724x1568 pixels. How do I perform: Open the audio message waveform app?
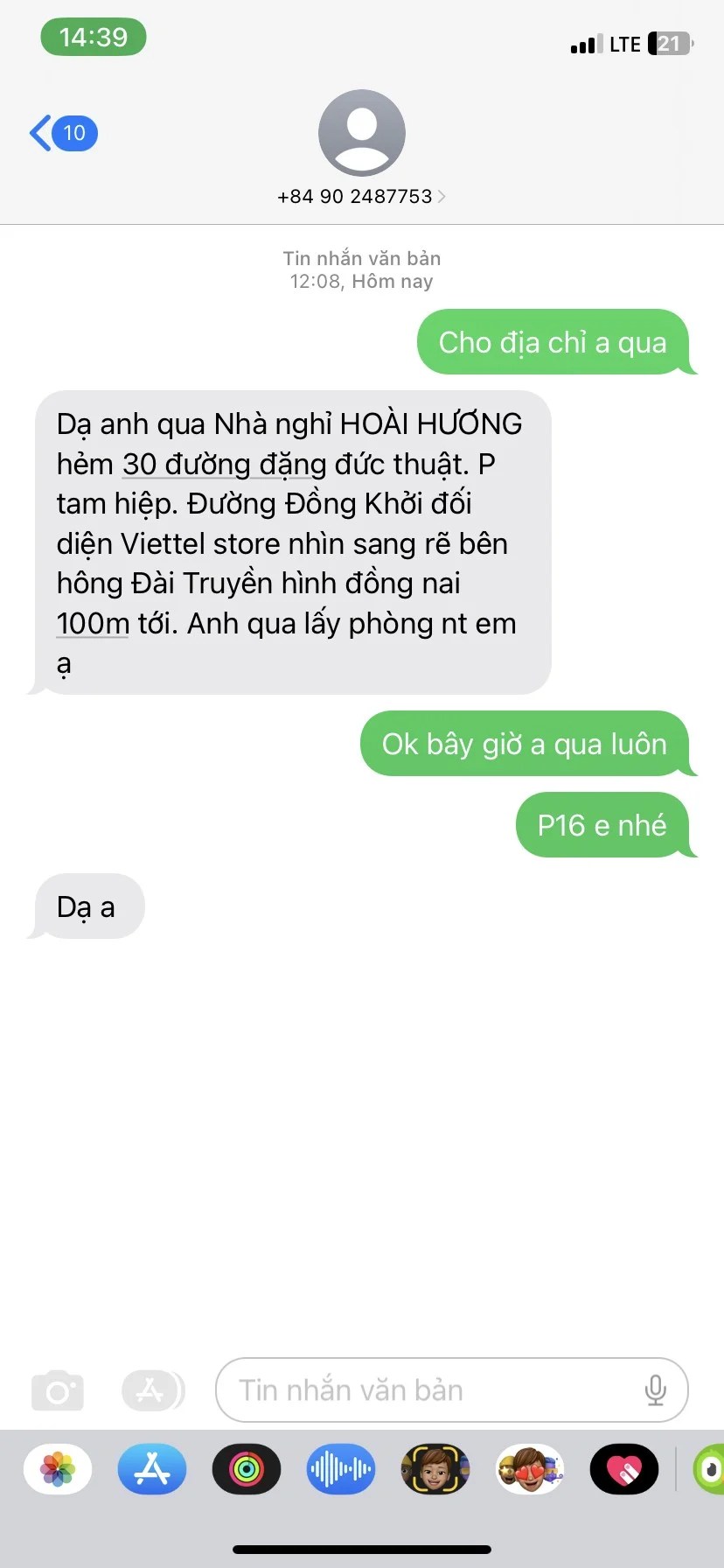pyautogui.click(x=341, y=1469)
